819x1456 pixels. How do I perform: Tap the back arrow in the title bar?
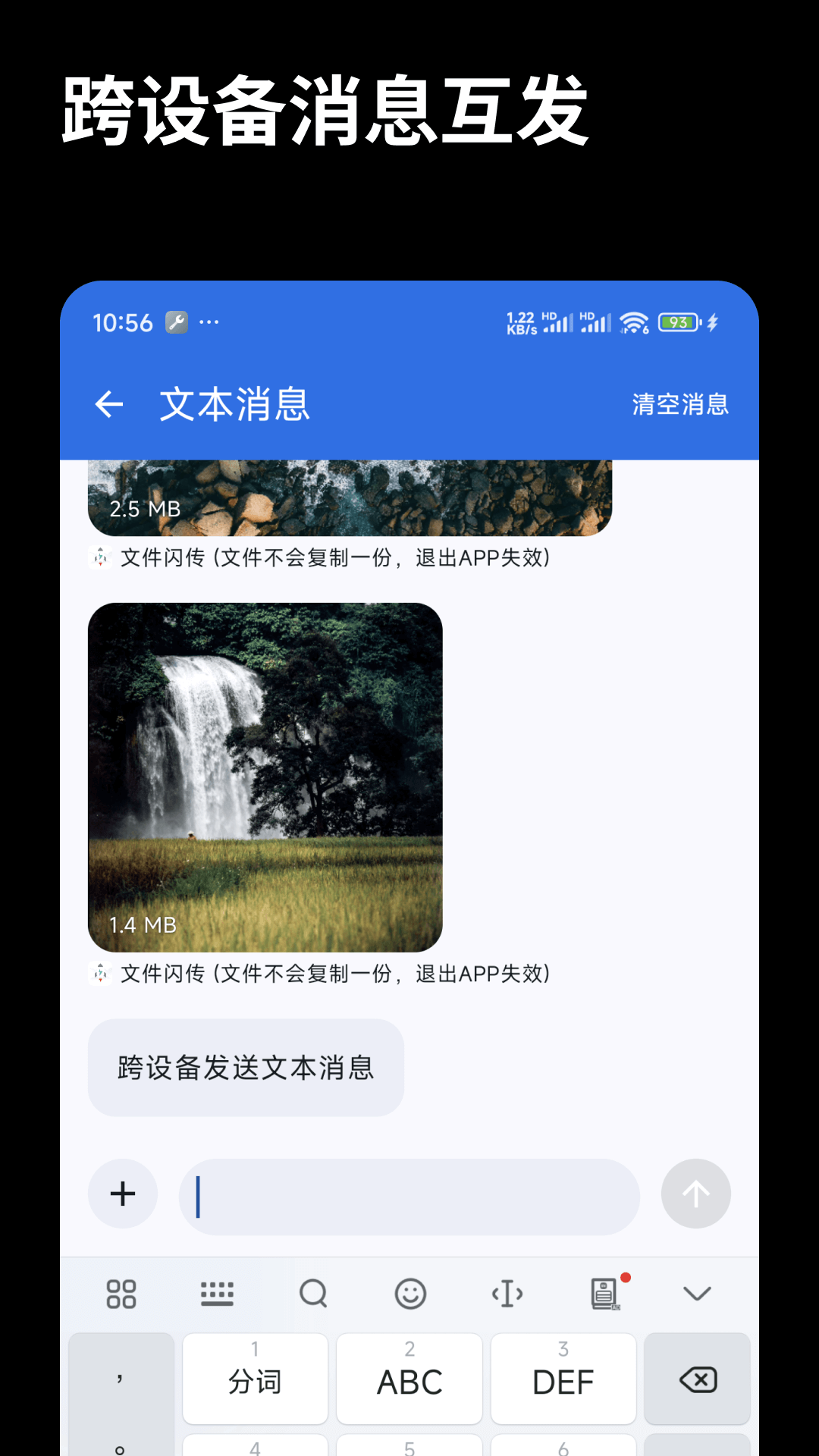[x=110, y=404]
